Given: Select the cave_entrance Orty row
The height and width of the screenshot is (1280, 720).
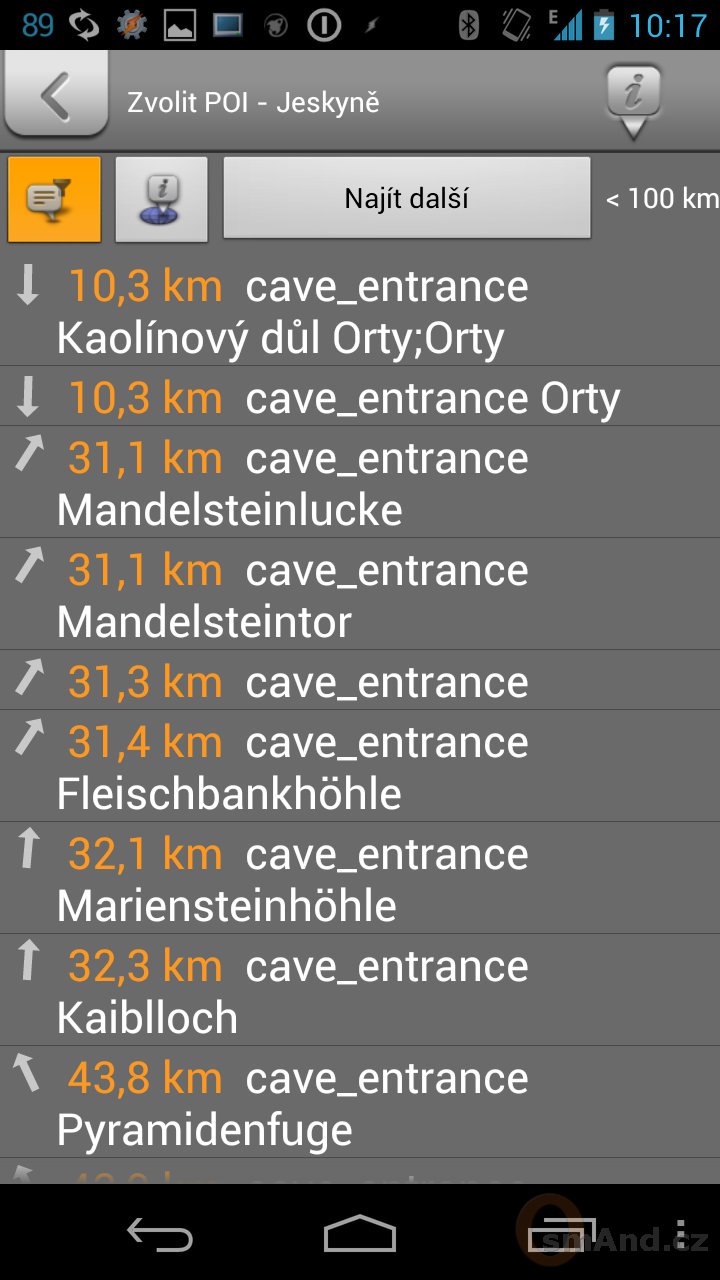Looking at the screenshot, I should click(x=360, y=396).
